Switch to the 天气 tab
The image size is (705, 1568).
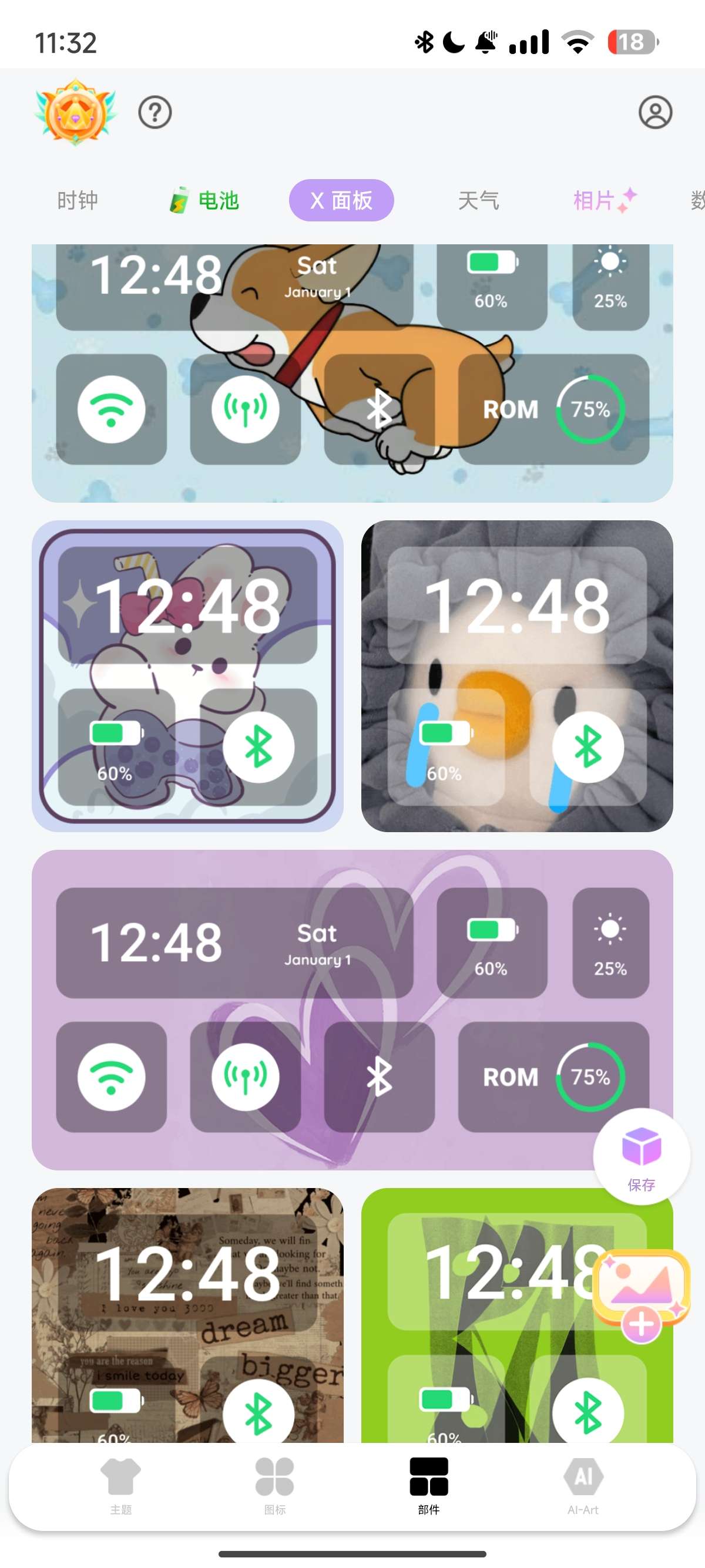point(479,200)
